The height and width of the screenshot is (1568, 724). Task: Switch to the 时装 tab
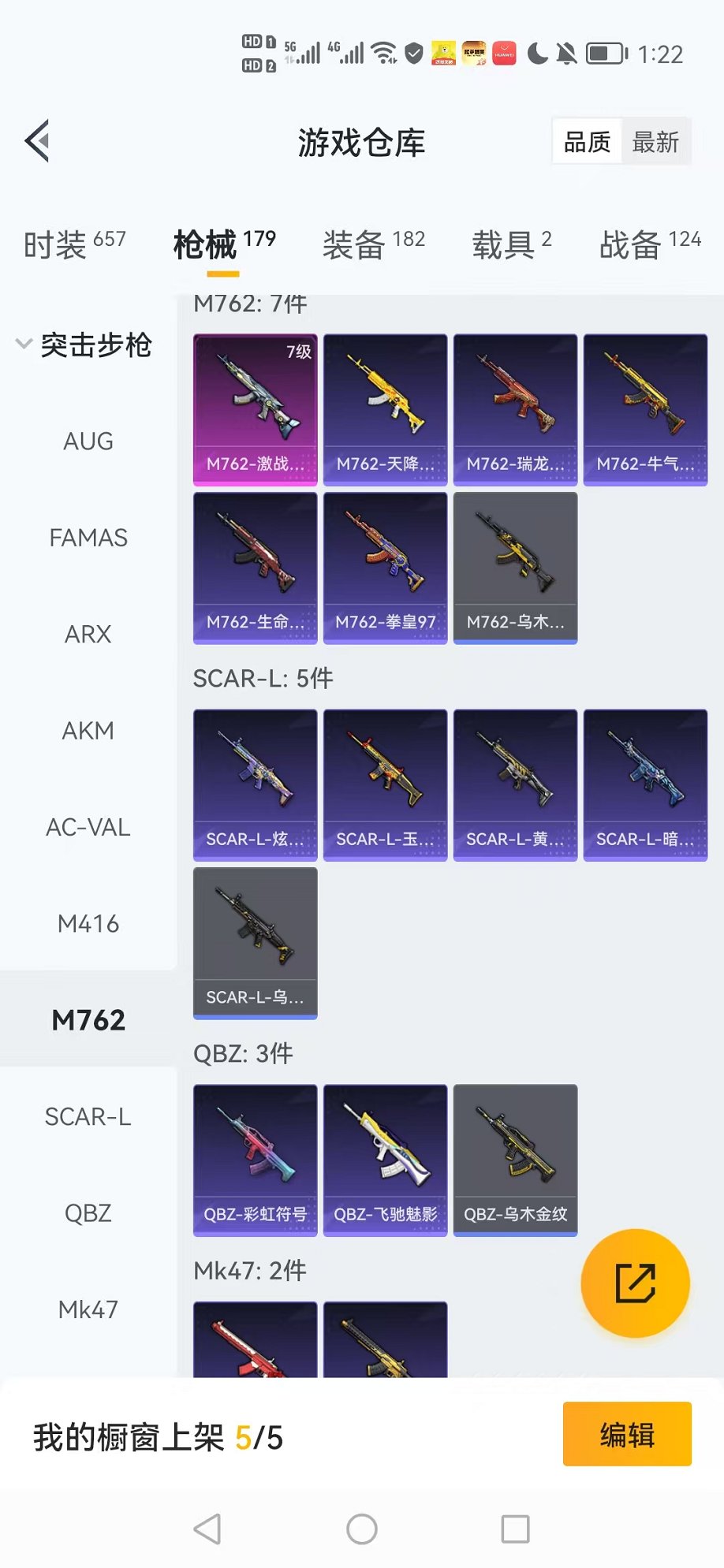tap(74, 244)
